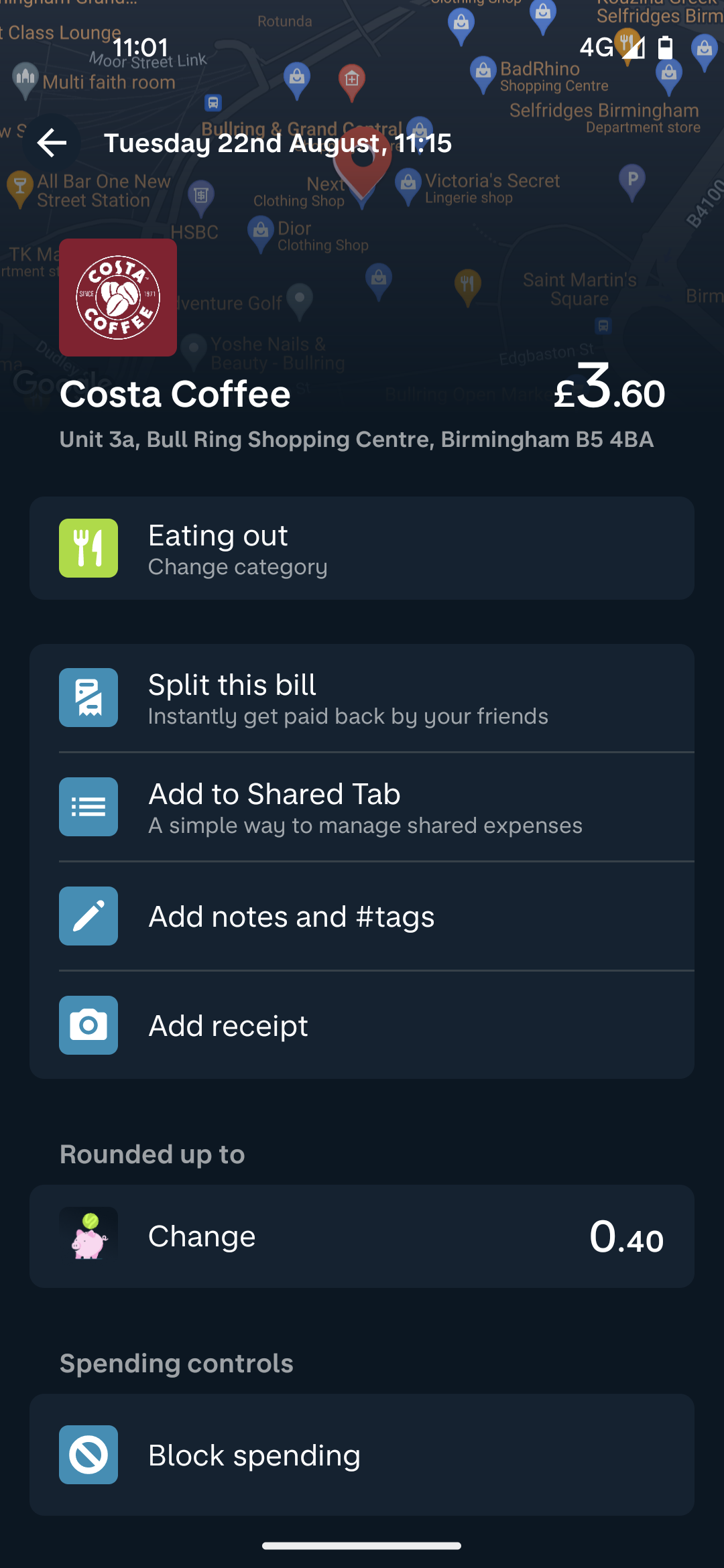Select Add to Shared Tab
The width and height of the screenshot is (724, 1568).
pyautogui.click(x=362, y=807)
